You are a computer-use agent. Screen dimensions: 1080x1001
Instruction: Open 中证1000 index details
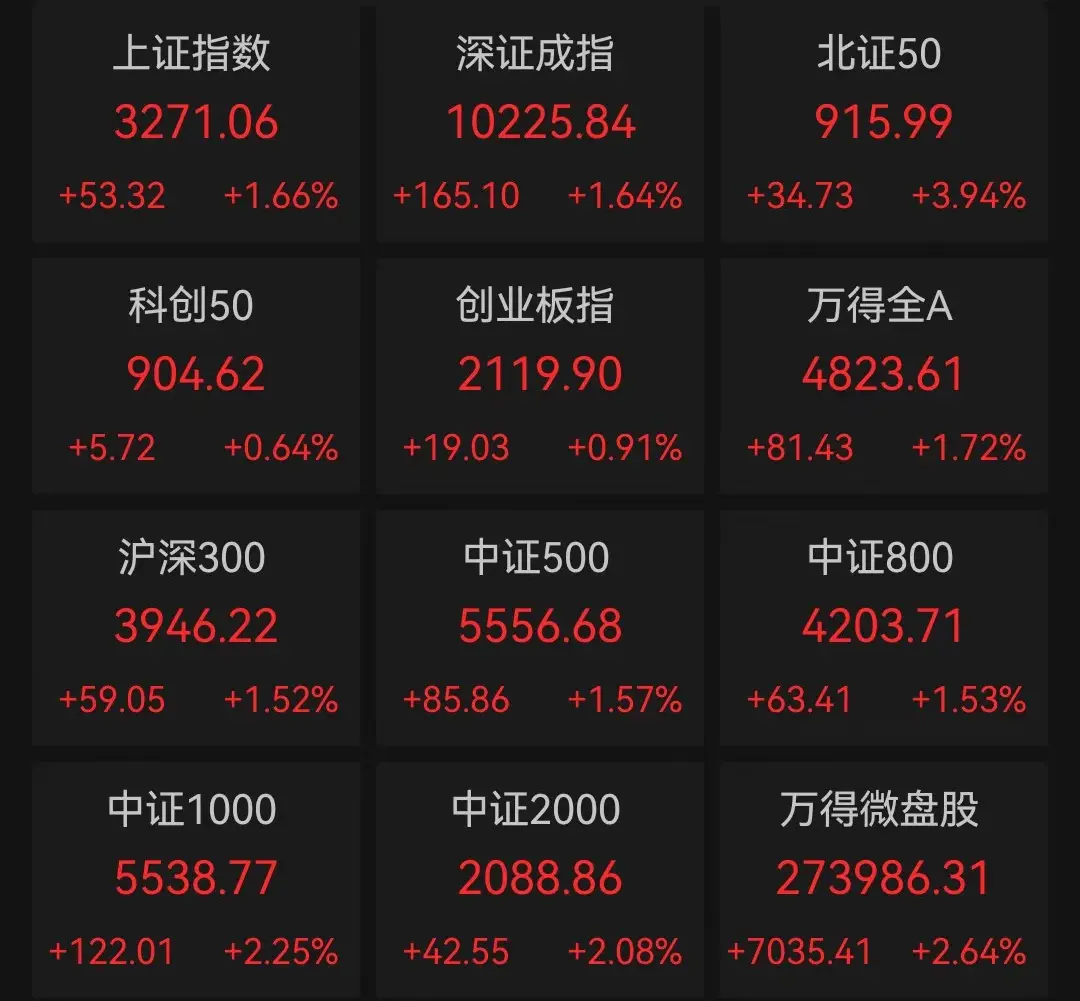point(196,879)
